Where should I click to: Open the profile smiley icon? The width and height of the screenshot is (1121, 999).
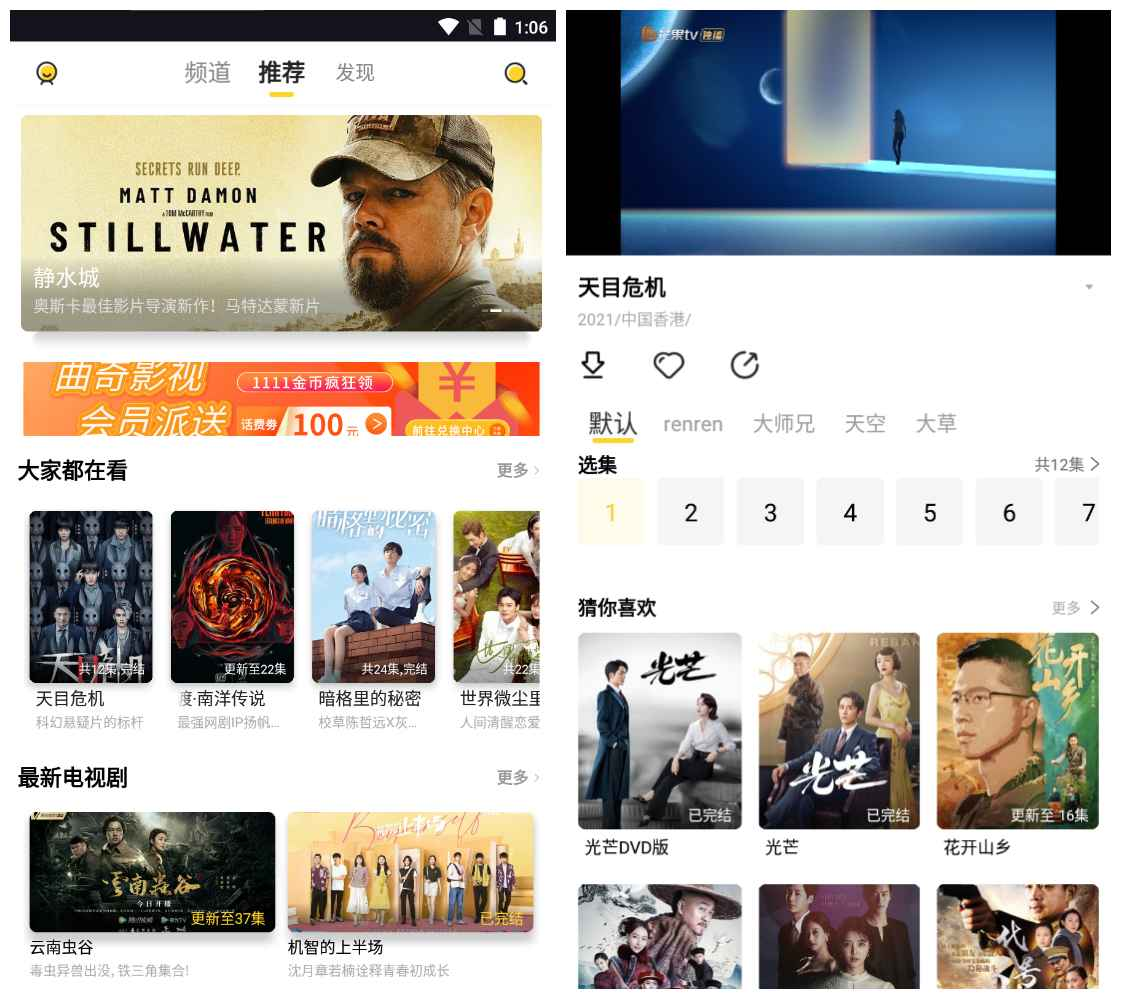click(x=47, y=73)
